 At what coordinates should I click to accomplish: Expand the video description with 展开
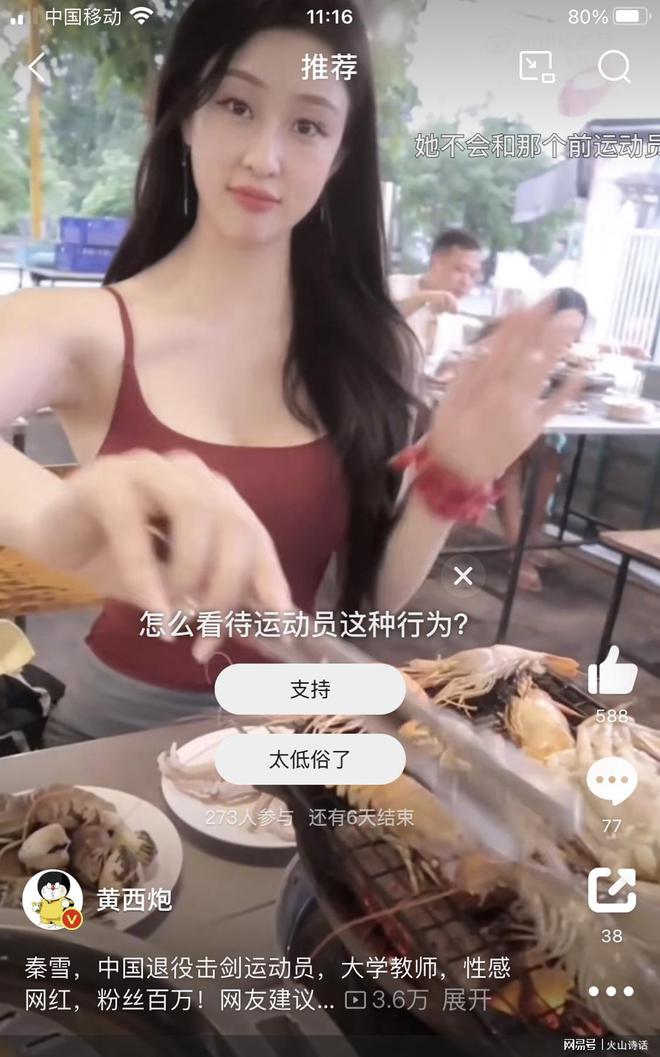467,999
